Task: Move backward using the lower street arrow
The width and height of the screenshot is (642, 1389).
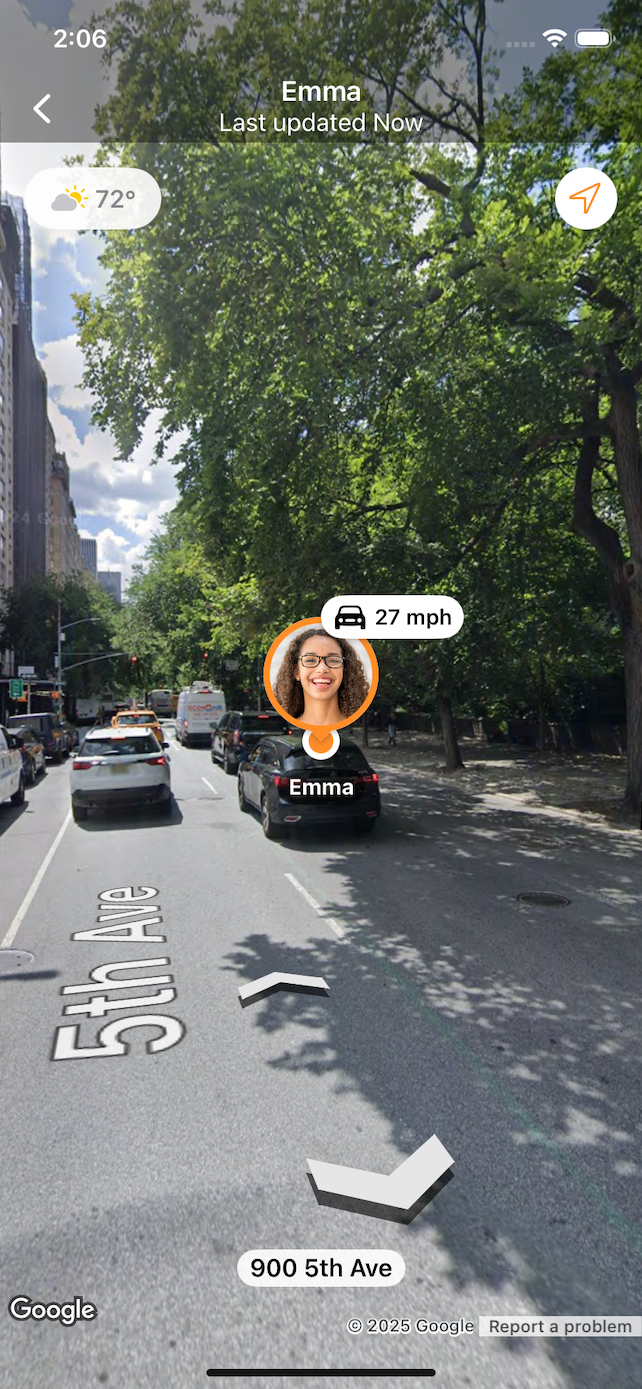Action: point(382,1177)
